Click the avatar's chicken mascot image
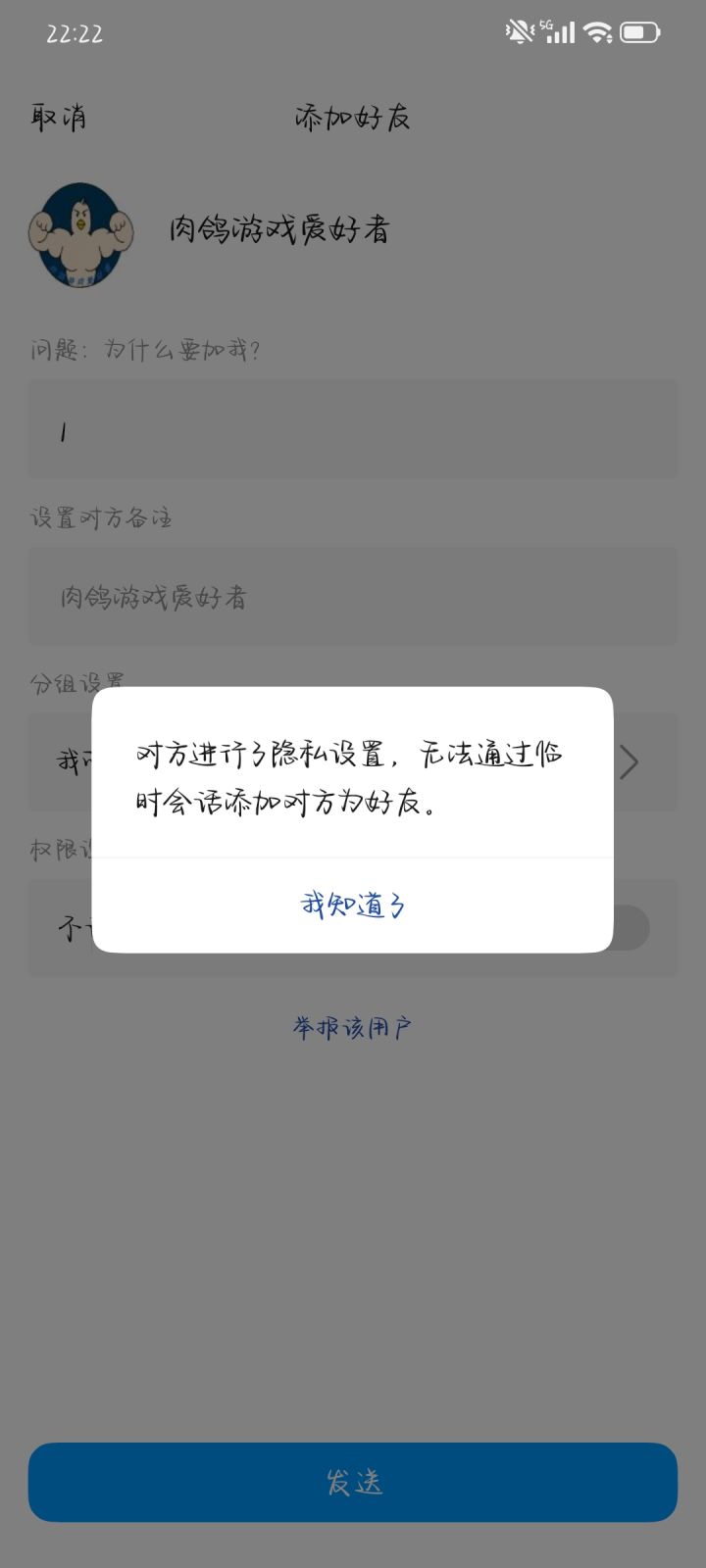This screenshot has height=1568, width=706. (x=80, y=235)
